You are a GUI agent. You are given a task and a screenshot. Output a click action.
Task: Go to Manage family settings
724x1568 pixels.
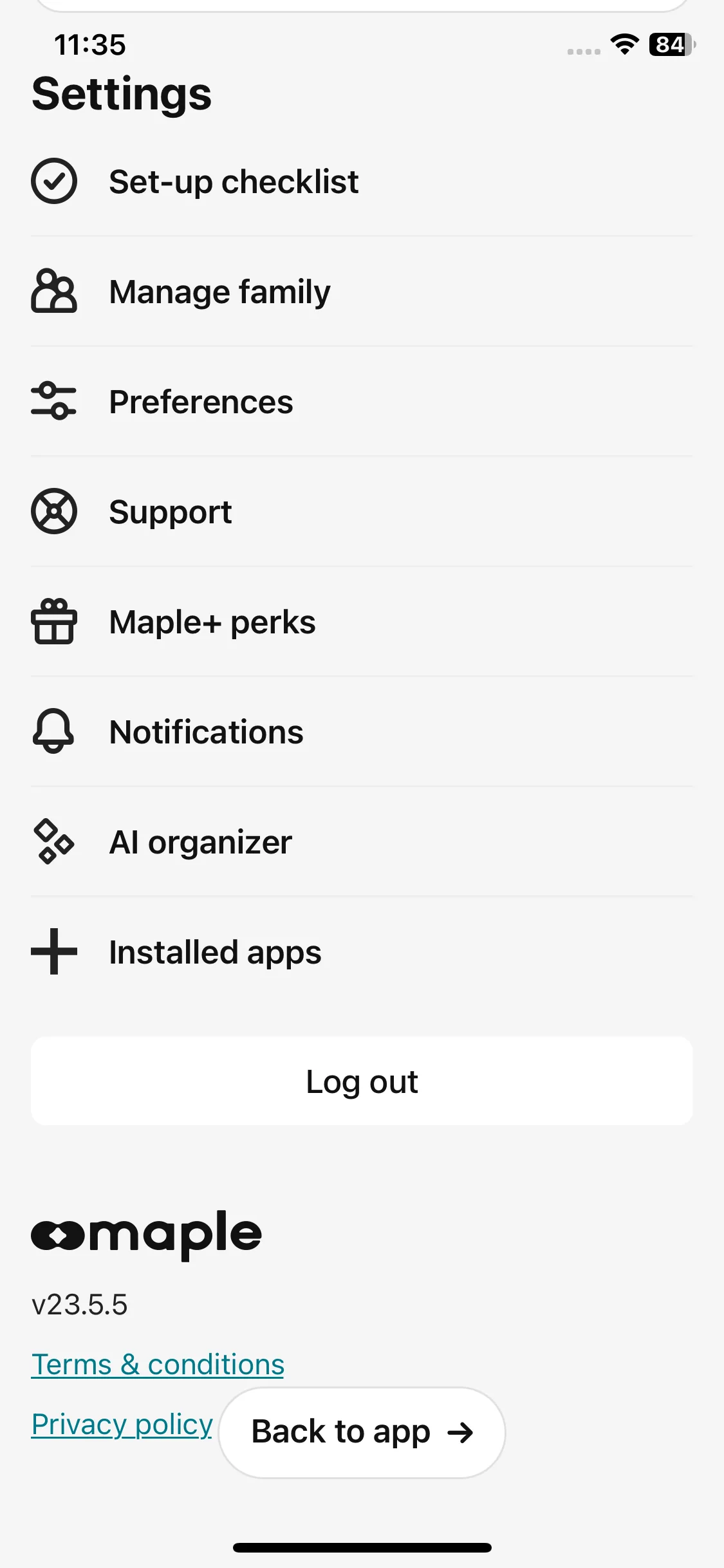[x=219, y=292]
